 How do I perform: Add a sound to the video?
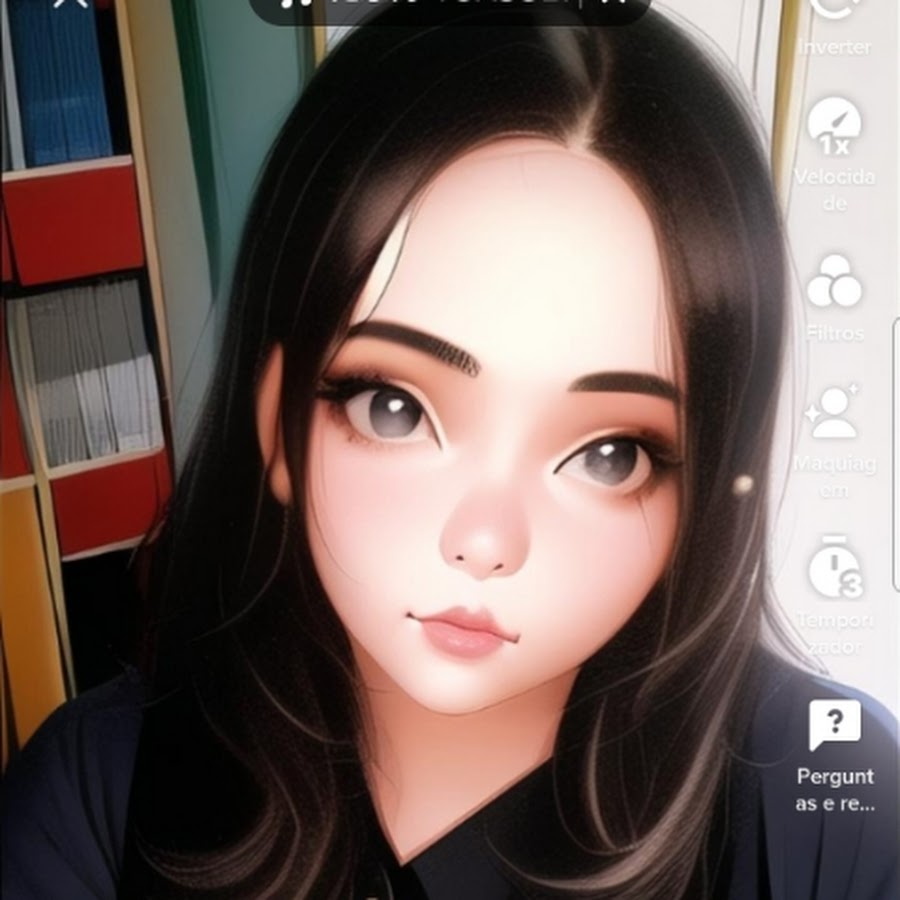450,6
